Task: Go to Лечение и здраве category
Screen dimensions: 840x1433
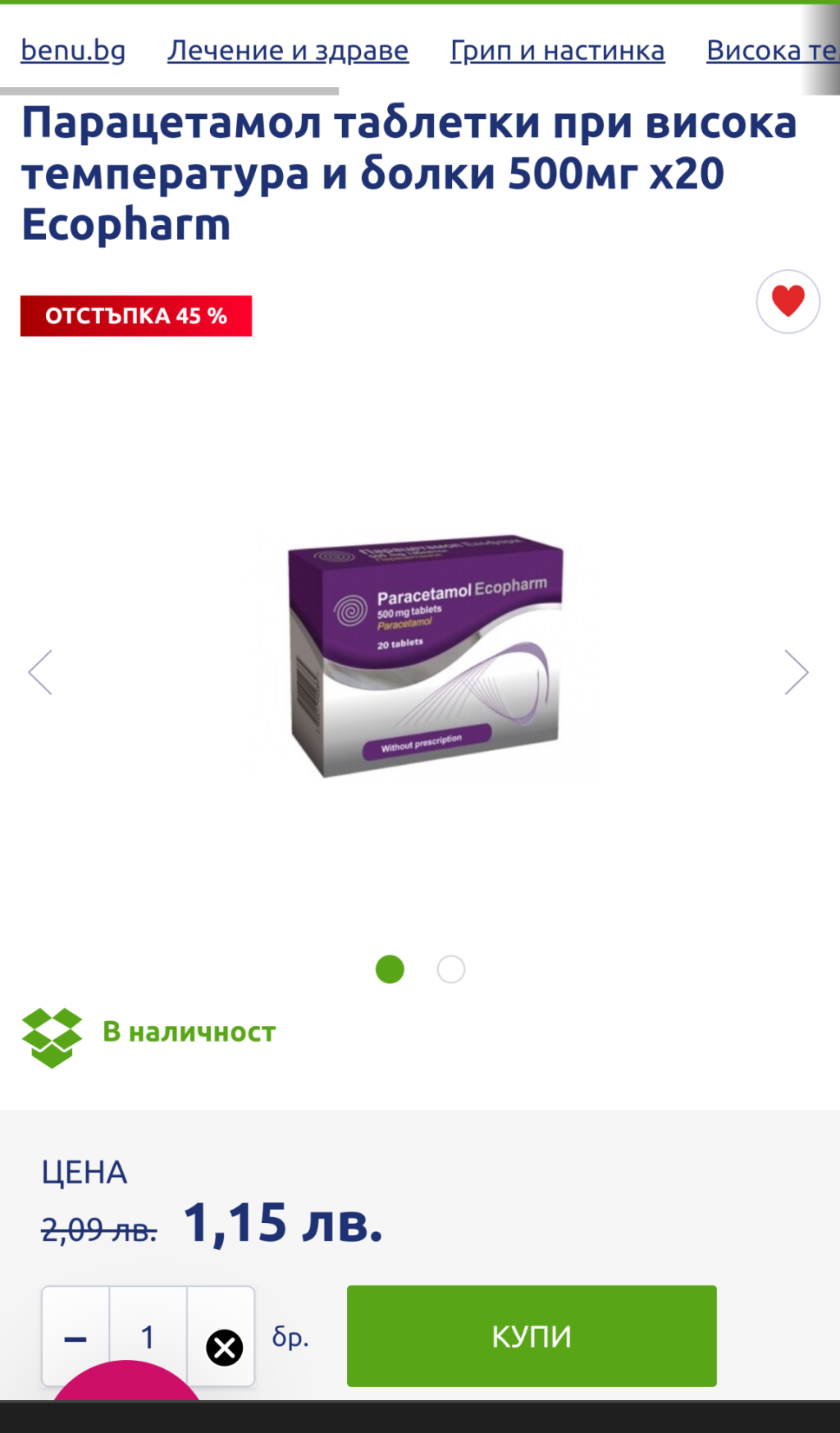Action: (288, 51)
